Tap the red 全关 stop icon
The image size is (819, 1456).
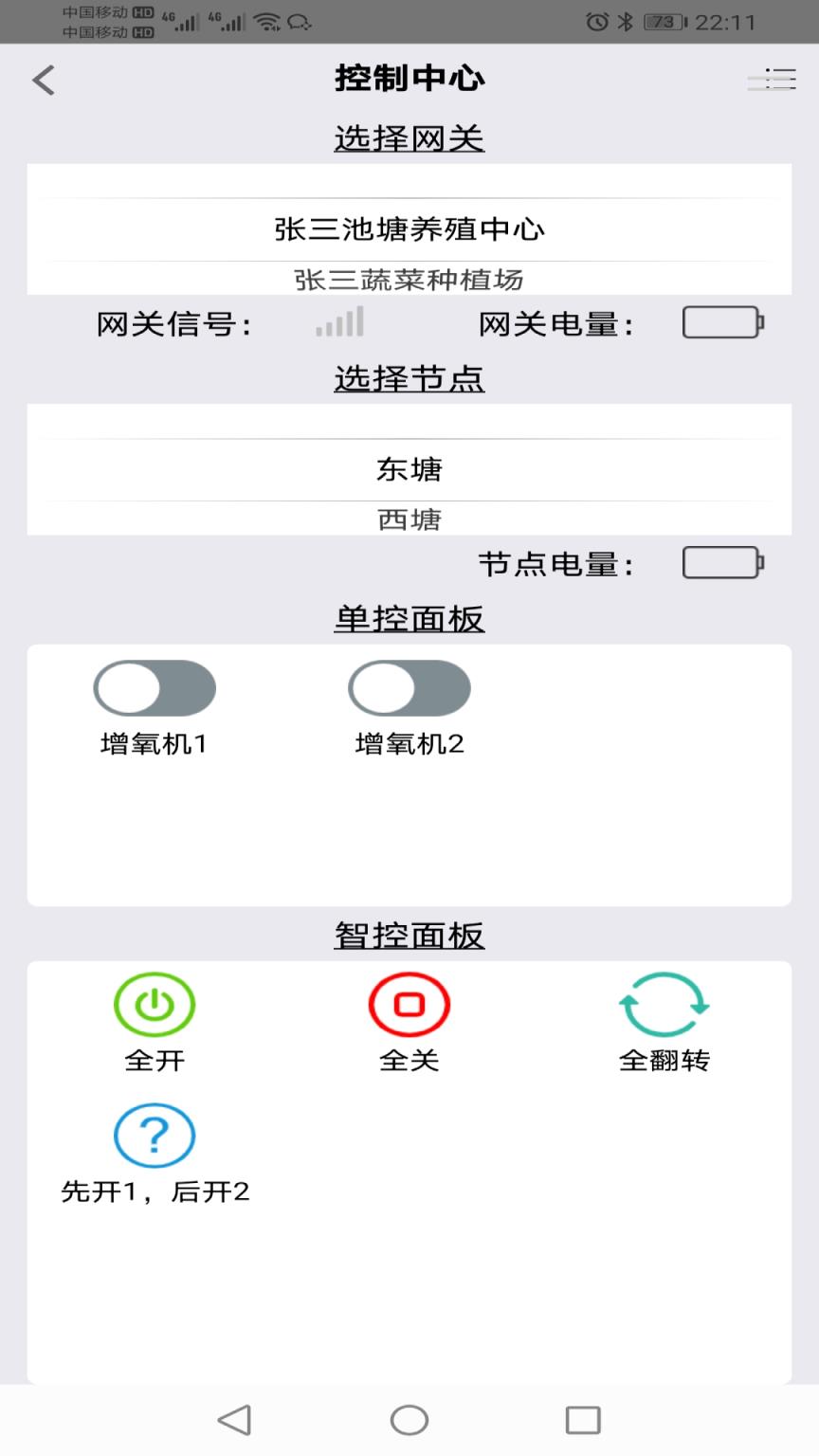click(x=409, y=1004)
